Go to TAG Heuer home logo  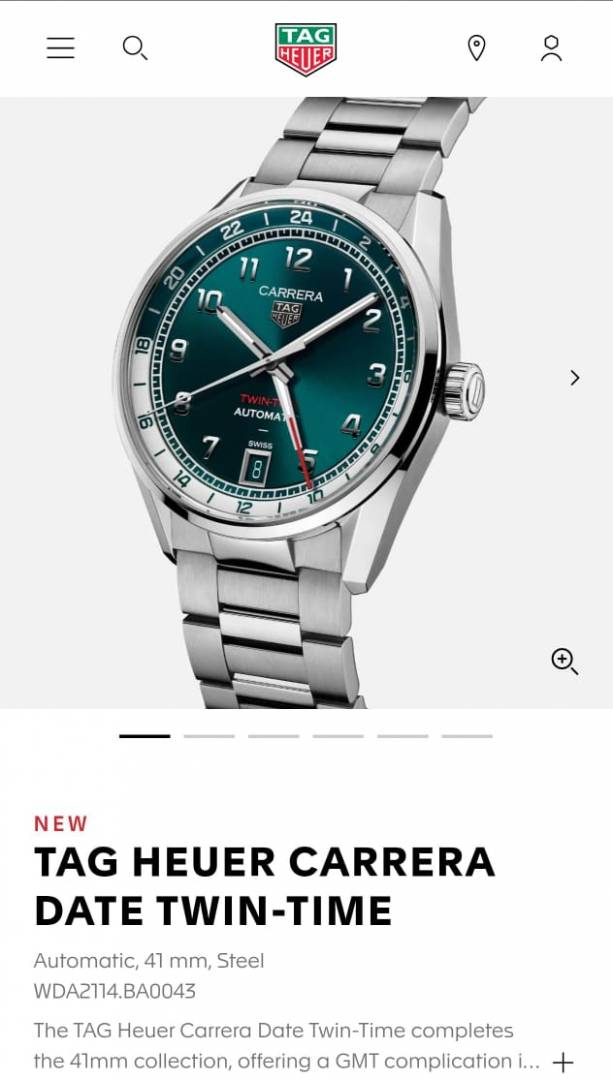pos(305,49)
